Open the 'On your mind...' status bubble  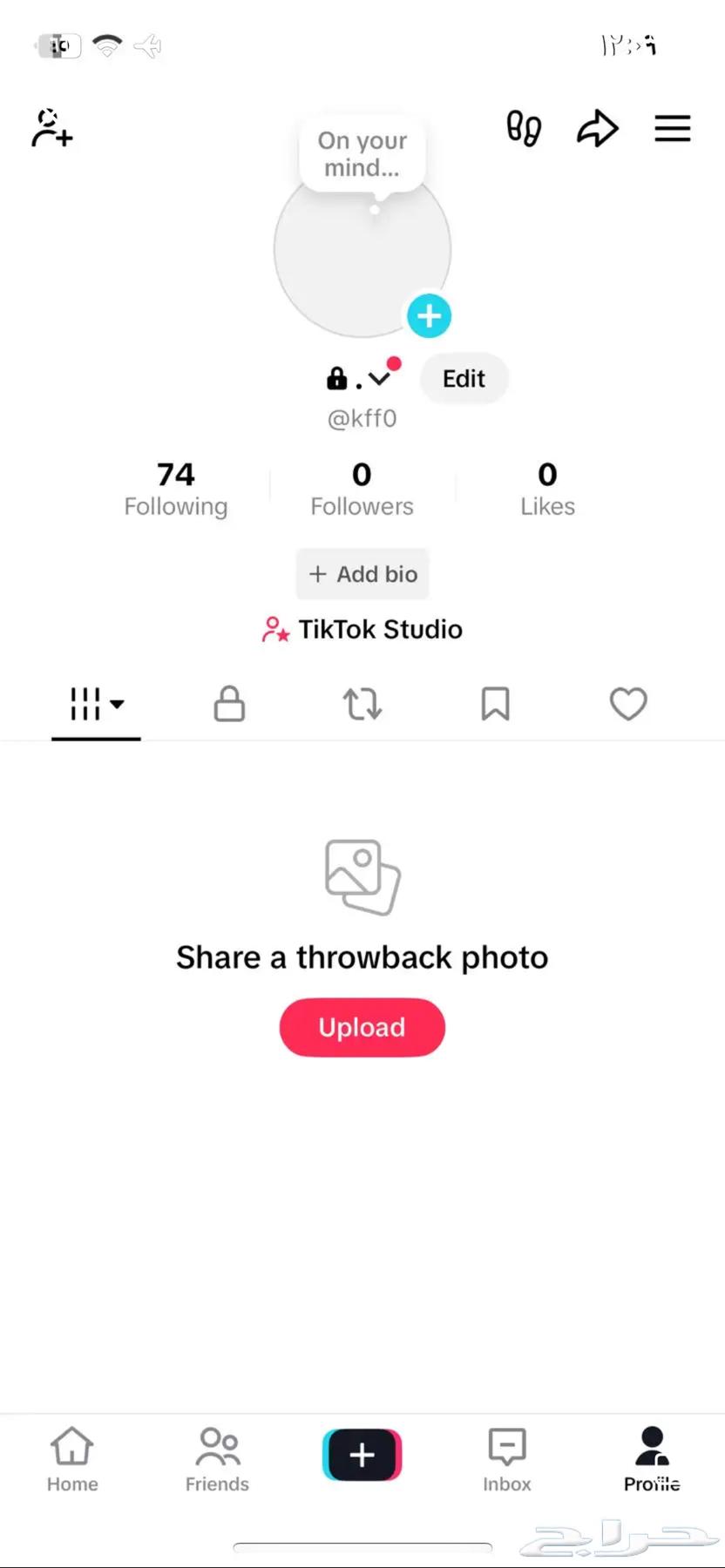362,154
